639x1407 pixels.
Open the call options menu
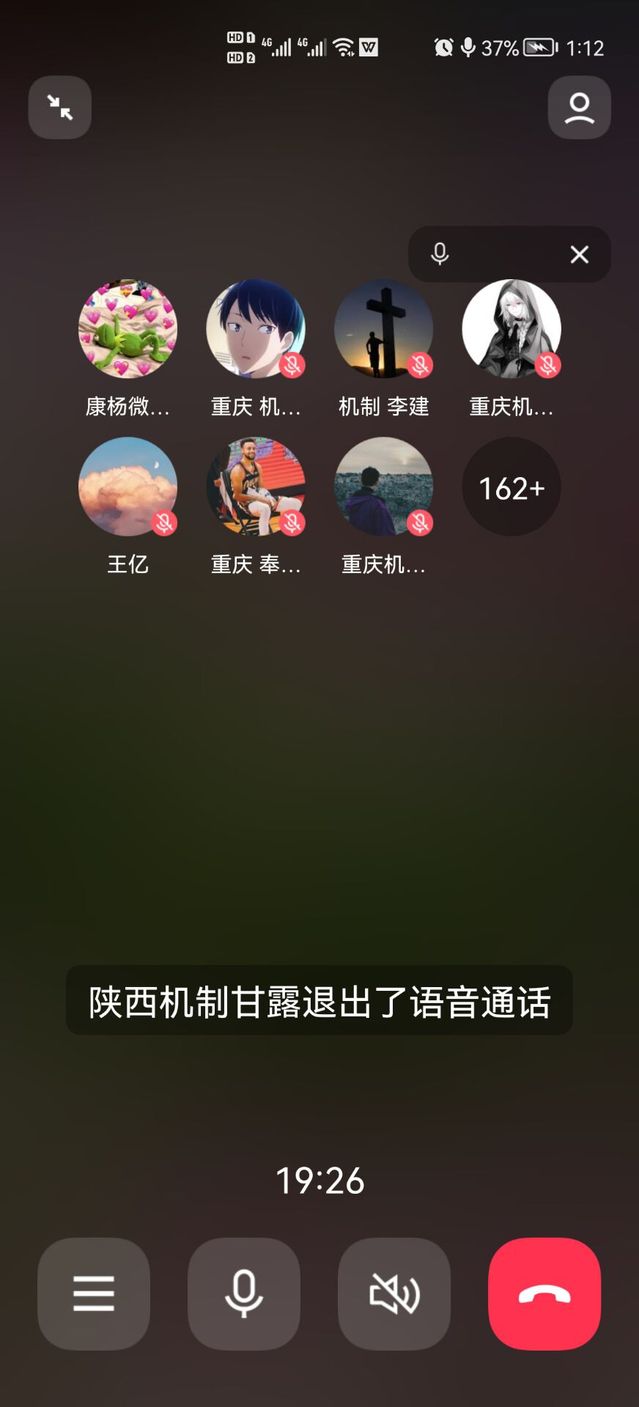94,1294
